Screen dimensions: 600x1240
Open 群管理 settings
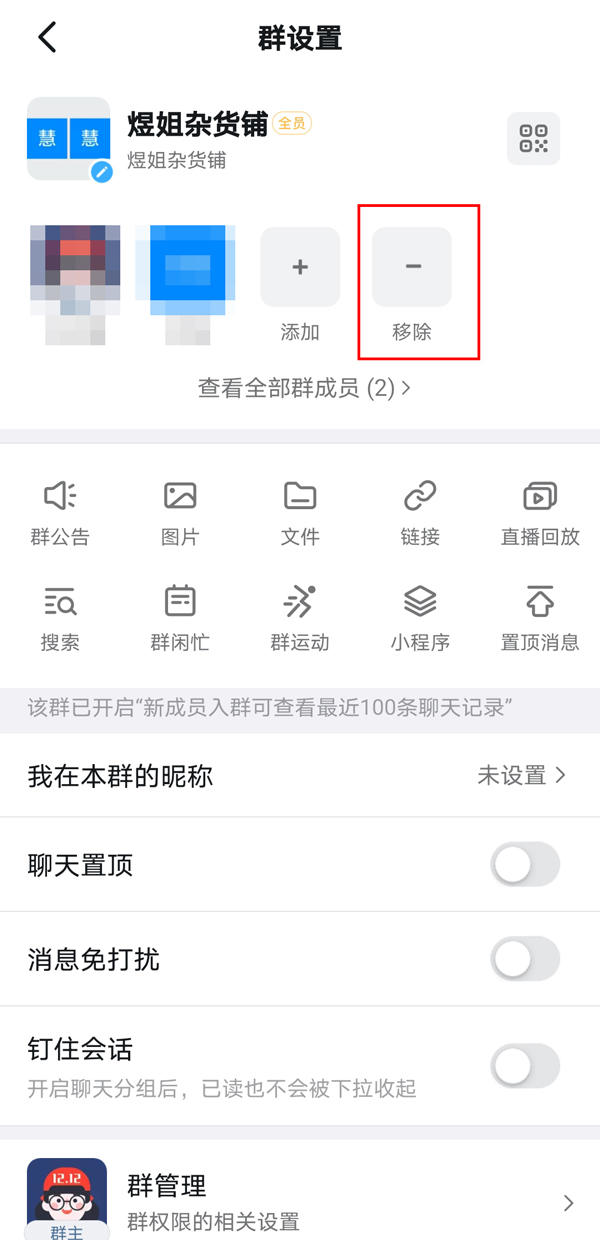[x=300, y=1200]
